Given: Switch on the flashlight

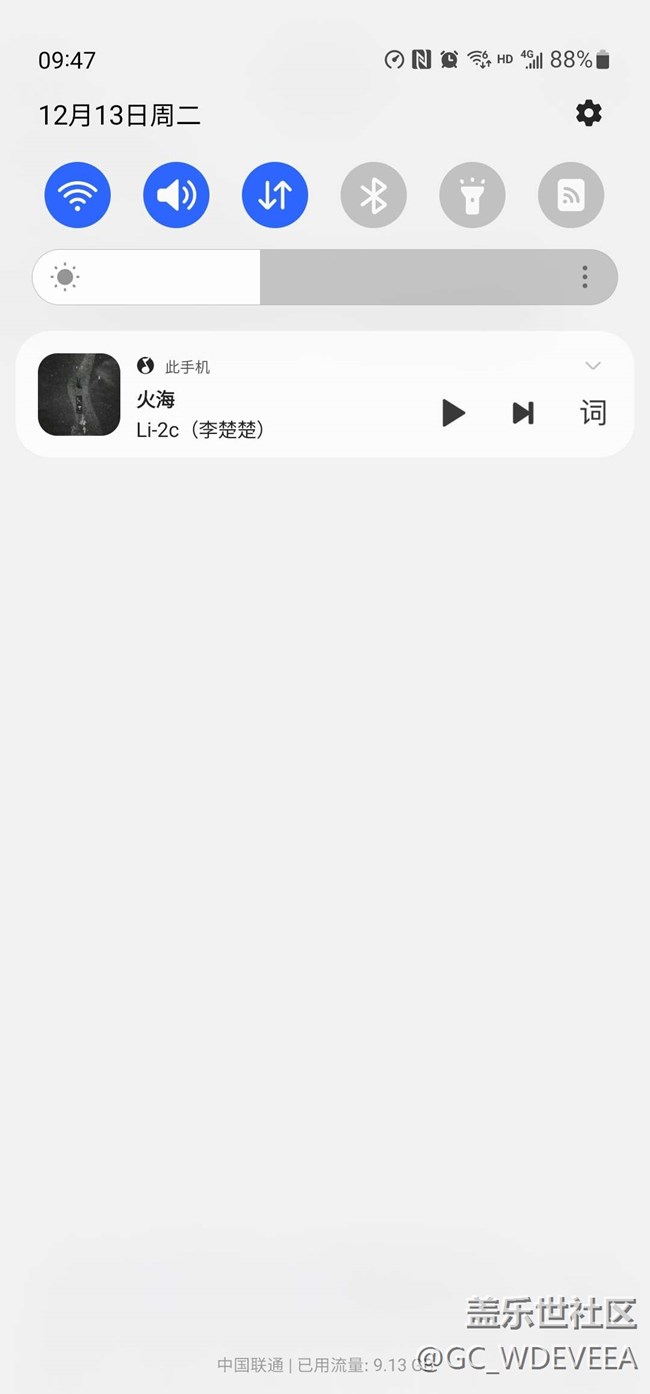Looking at the screenshot, I should click(x=472, y=195).
